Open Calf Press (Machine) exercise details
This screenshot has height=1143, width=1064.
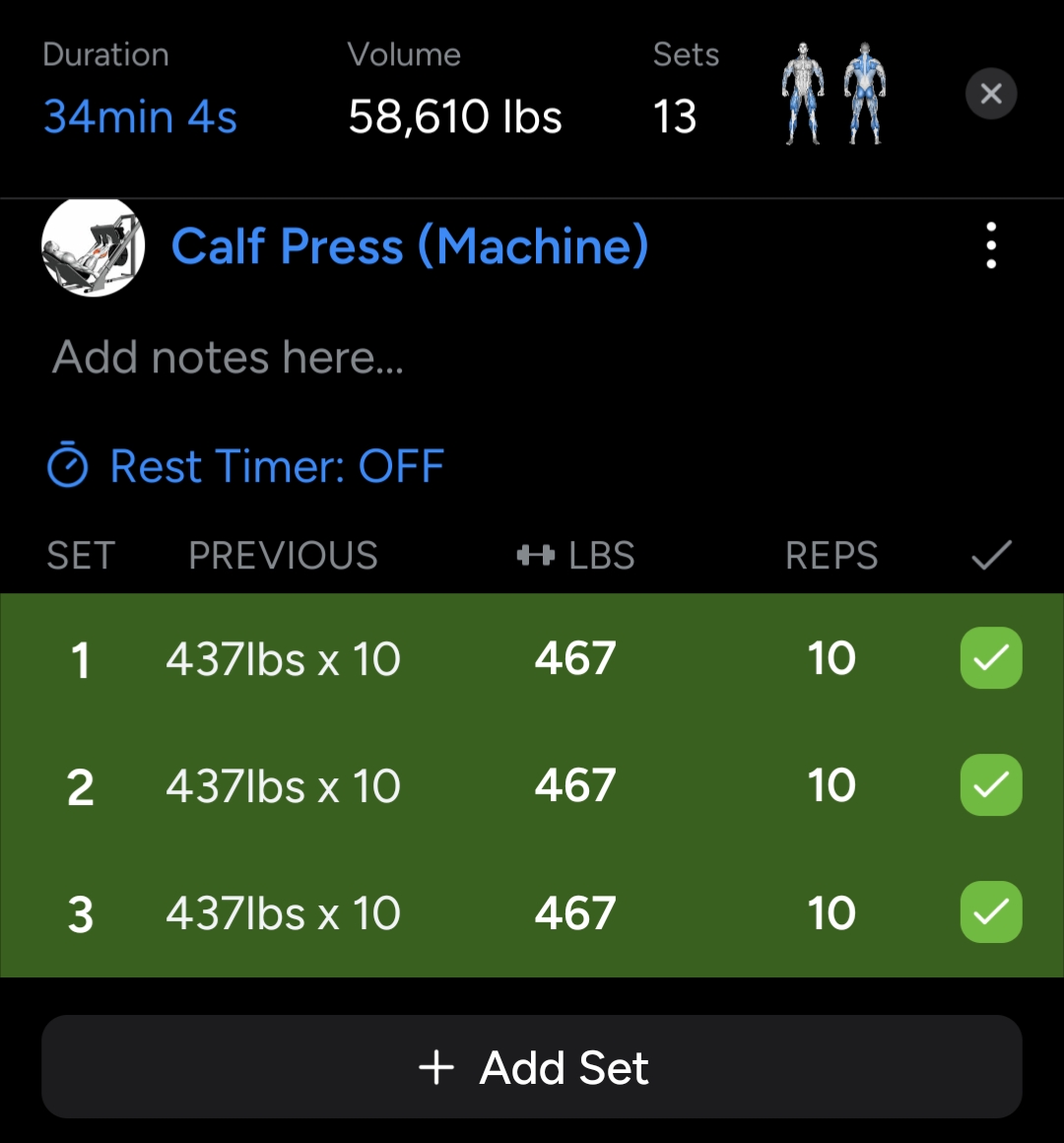click(409, 245)
